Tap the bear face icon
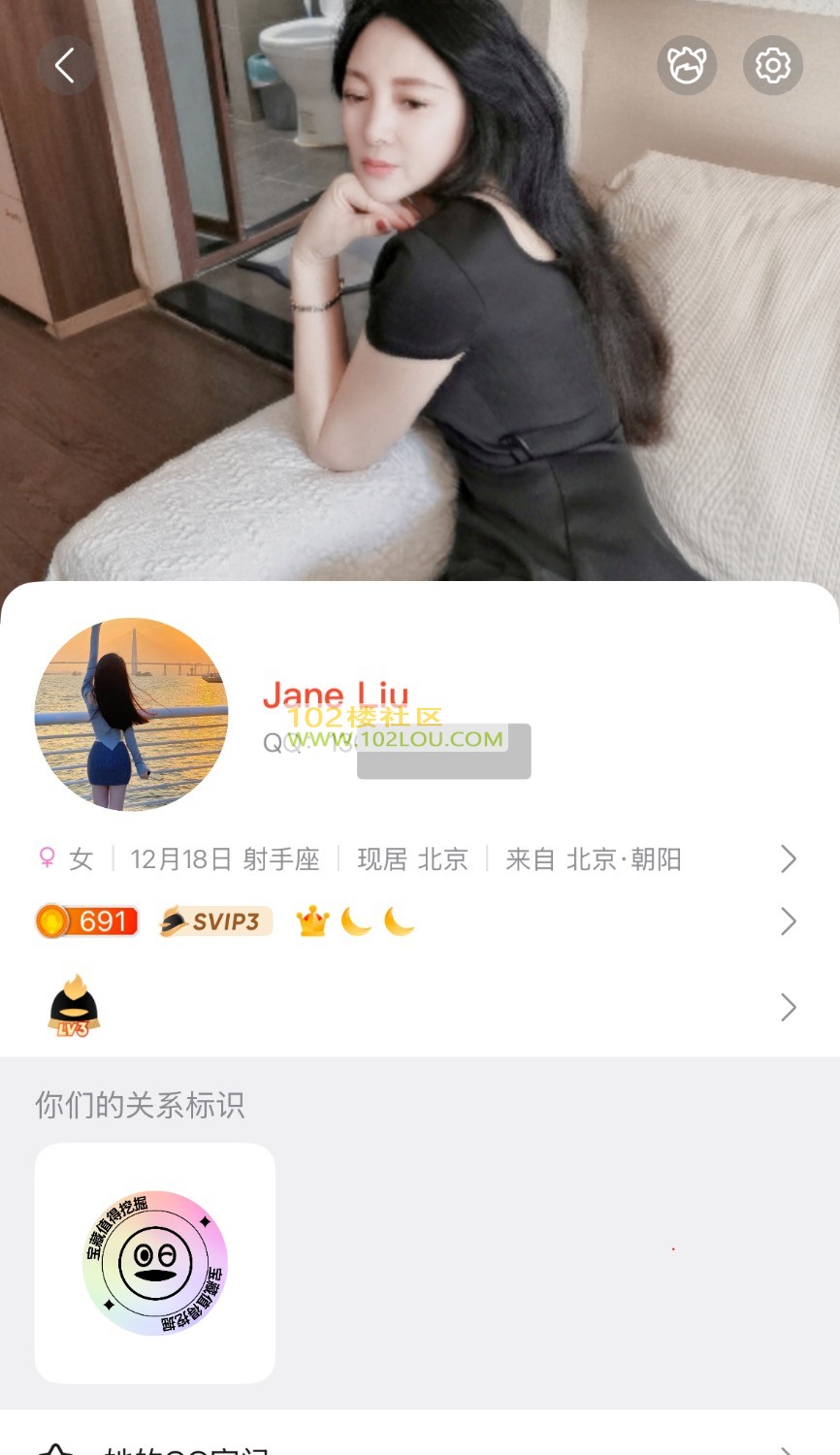This screenshot has width=840, height=1455. (687, 66)
